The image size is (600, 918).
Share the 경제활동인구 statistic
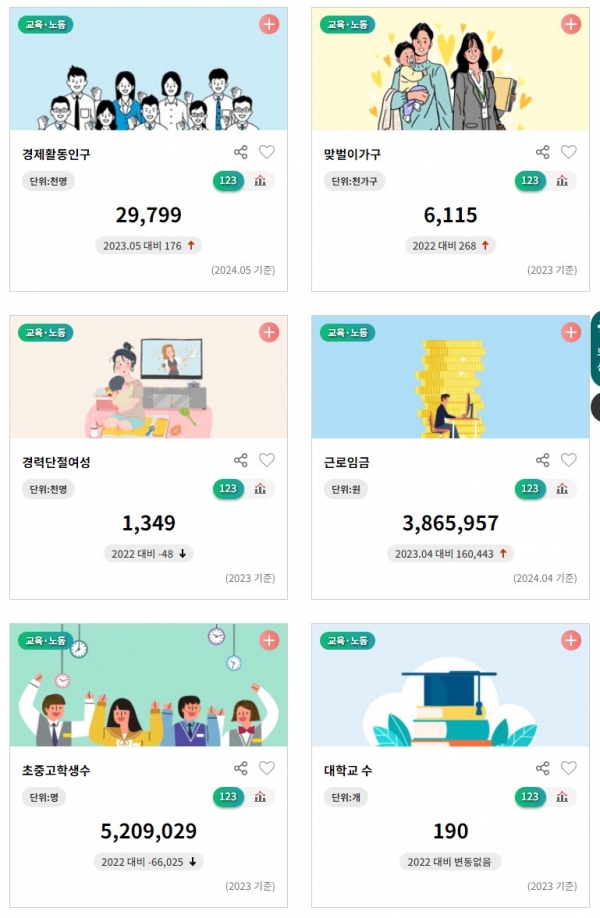(241, 152)
